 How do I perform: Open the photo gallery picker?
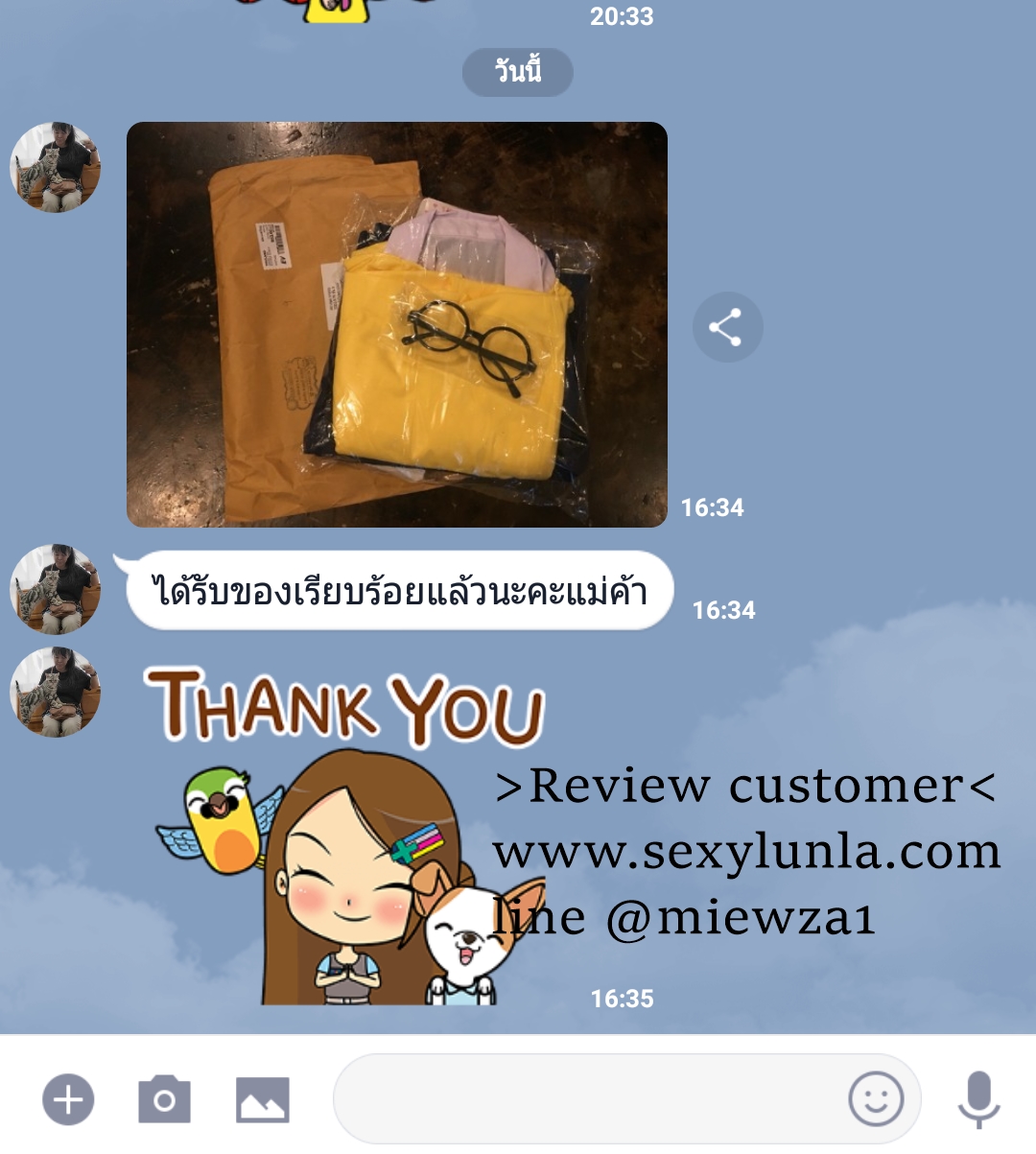[x=262, y=1099]
